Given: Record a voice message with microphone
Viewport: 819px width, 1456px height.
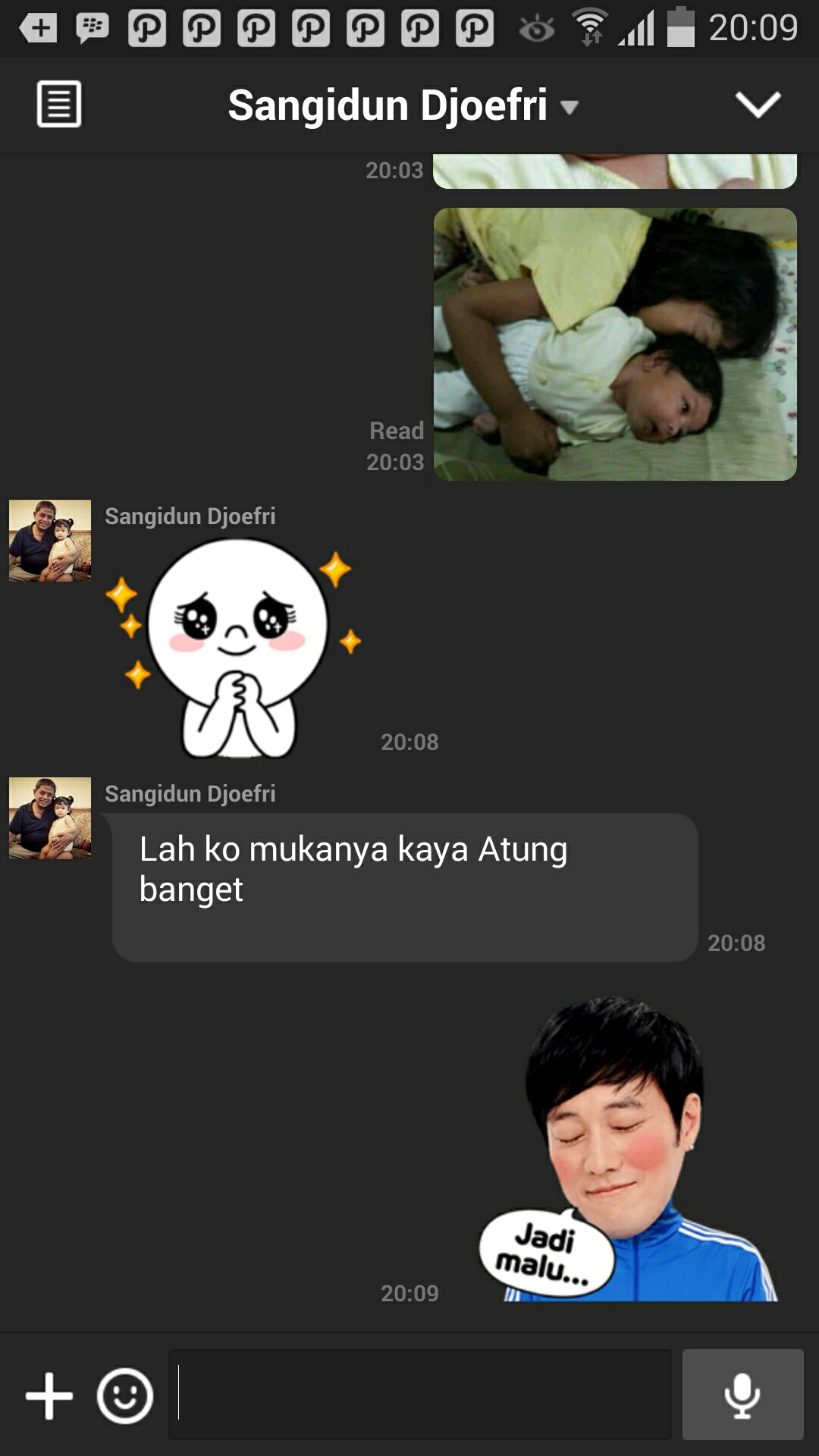Looking at the screenshot, I should (742, 1394).
